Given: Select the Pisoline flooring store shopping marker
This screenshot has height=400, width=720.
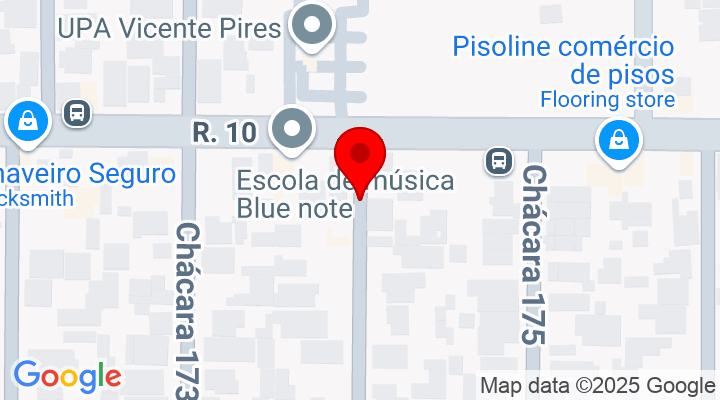Looking at the screenshot, I should coord(619,139).
